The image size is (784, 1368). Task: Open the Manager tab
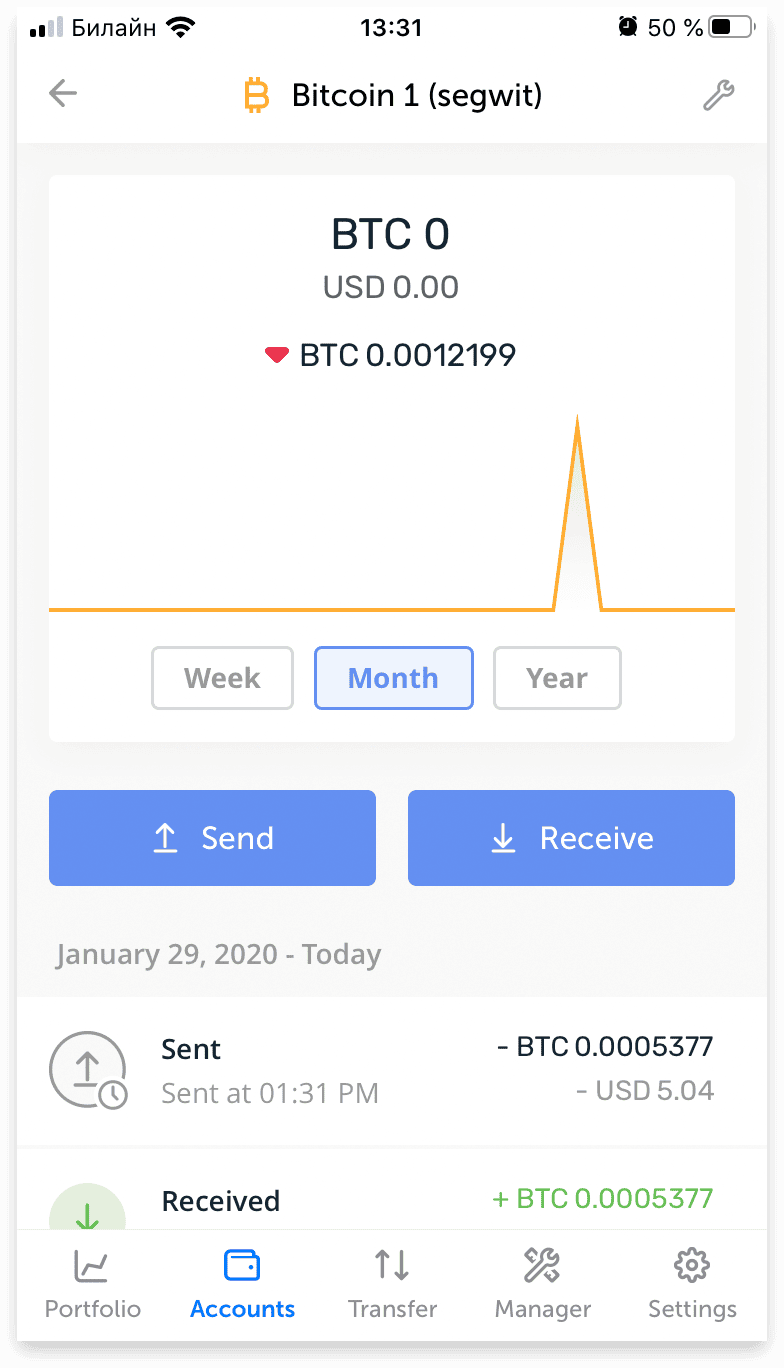543,1285
